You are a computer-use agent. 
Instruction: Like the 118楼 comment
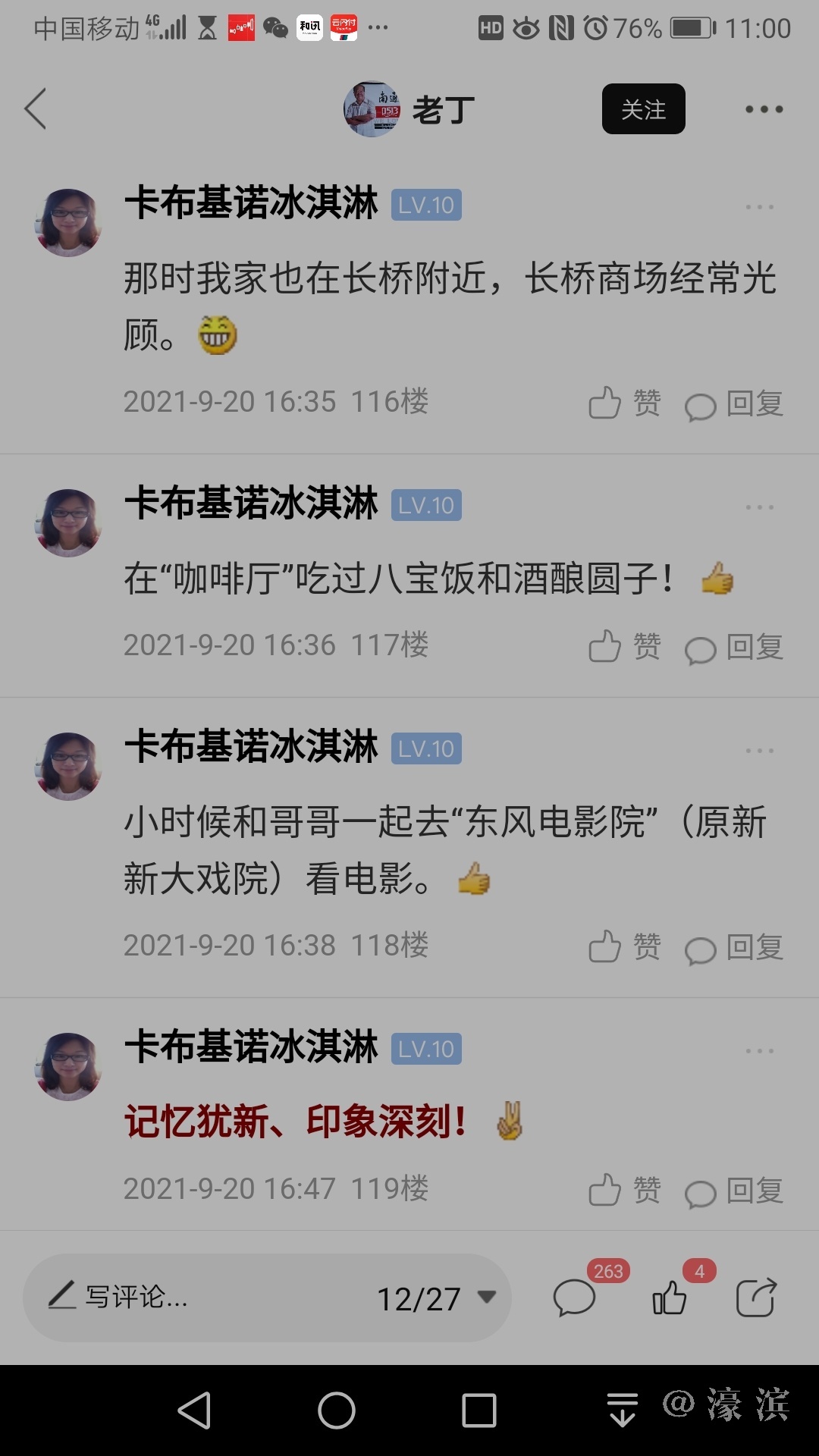click(x=624, y=946)
